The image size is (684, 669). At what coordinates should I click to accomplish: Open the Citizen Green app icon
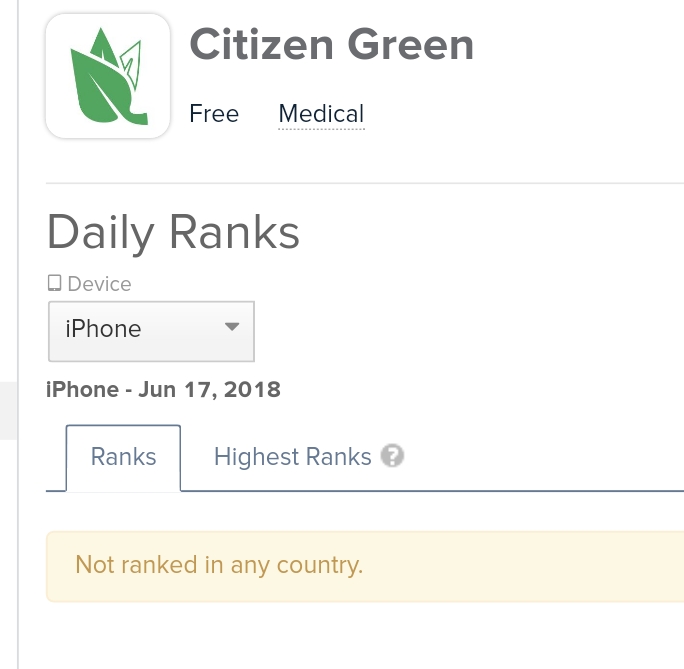click(108, 76)
